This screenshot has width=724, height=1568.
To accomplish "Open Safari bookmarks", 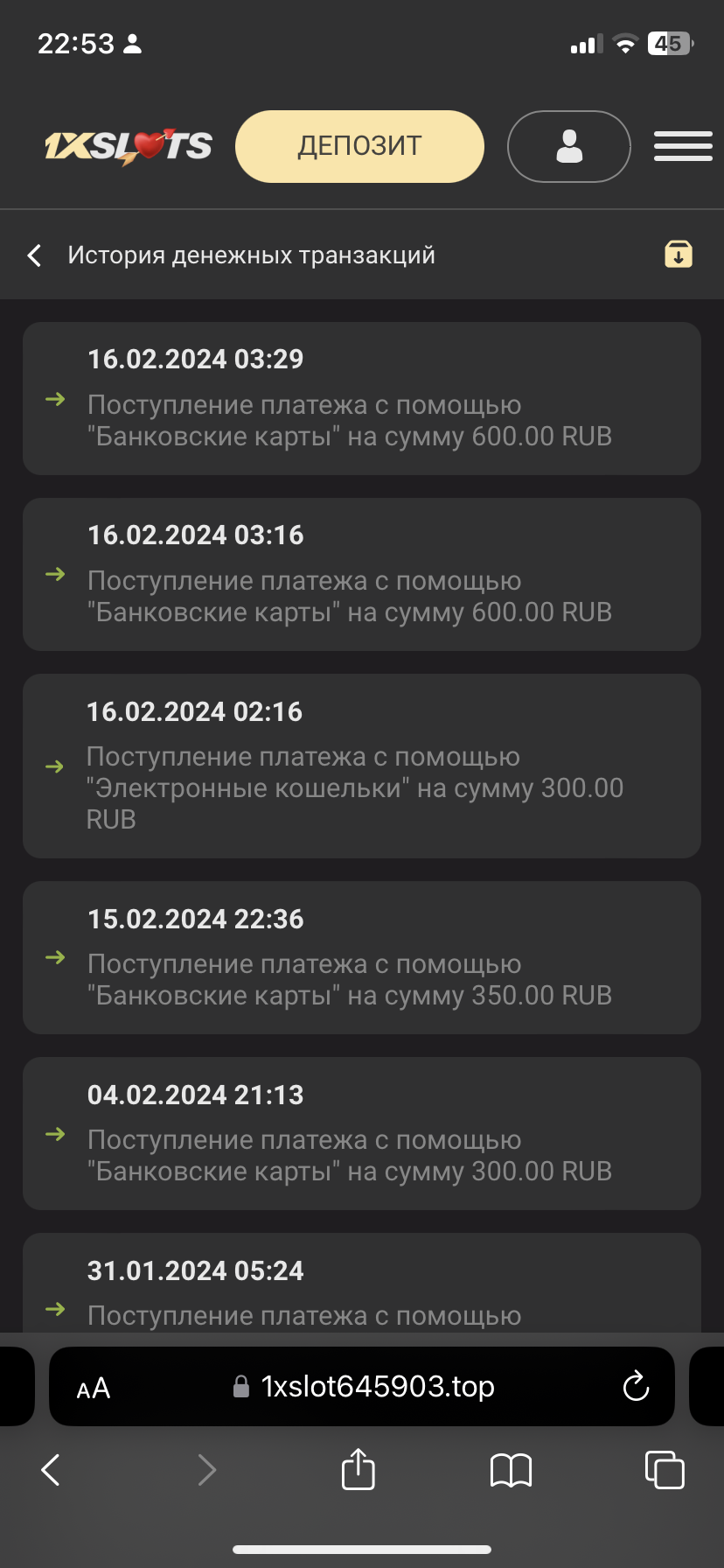I will [x=512, y=1470].
